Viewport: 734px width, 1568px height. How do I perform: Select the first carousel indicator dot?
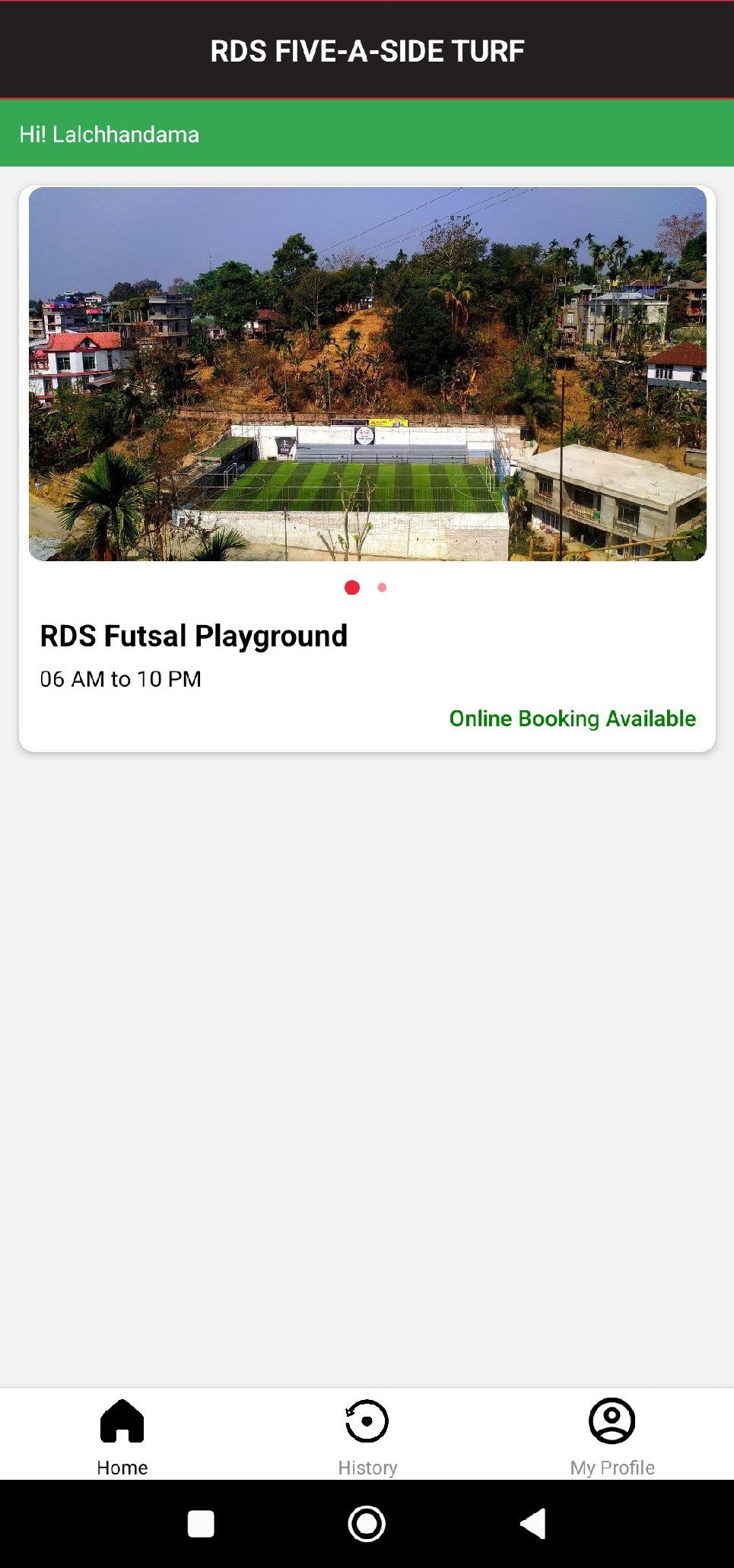point(353,587)
